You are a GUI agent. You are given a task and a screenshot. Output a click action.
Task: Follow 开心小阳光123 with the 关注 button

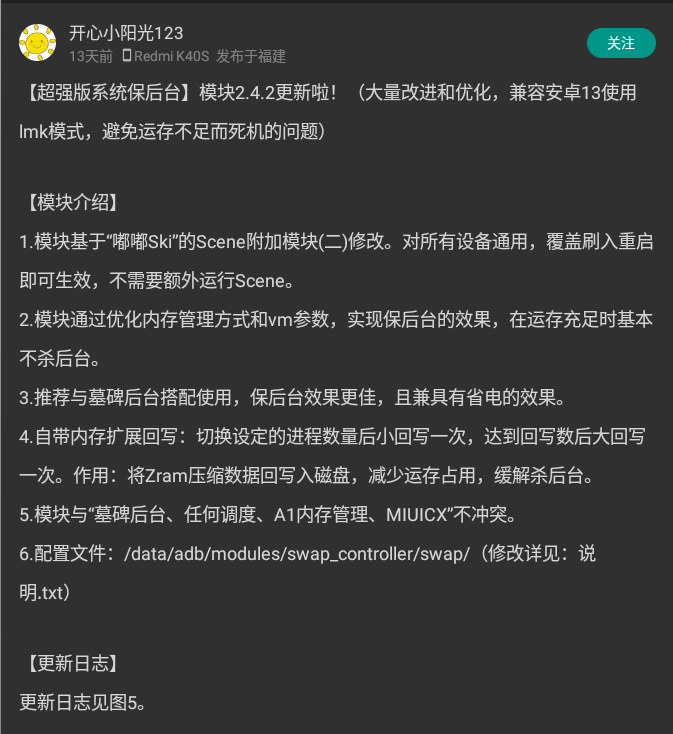coord(621,43)
